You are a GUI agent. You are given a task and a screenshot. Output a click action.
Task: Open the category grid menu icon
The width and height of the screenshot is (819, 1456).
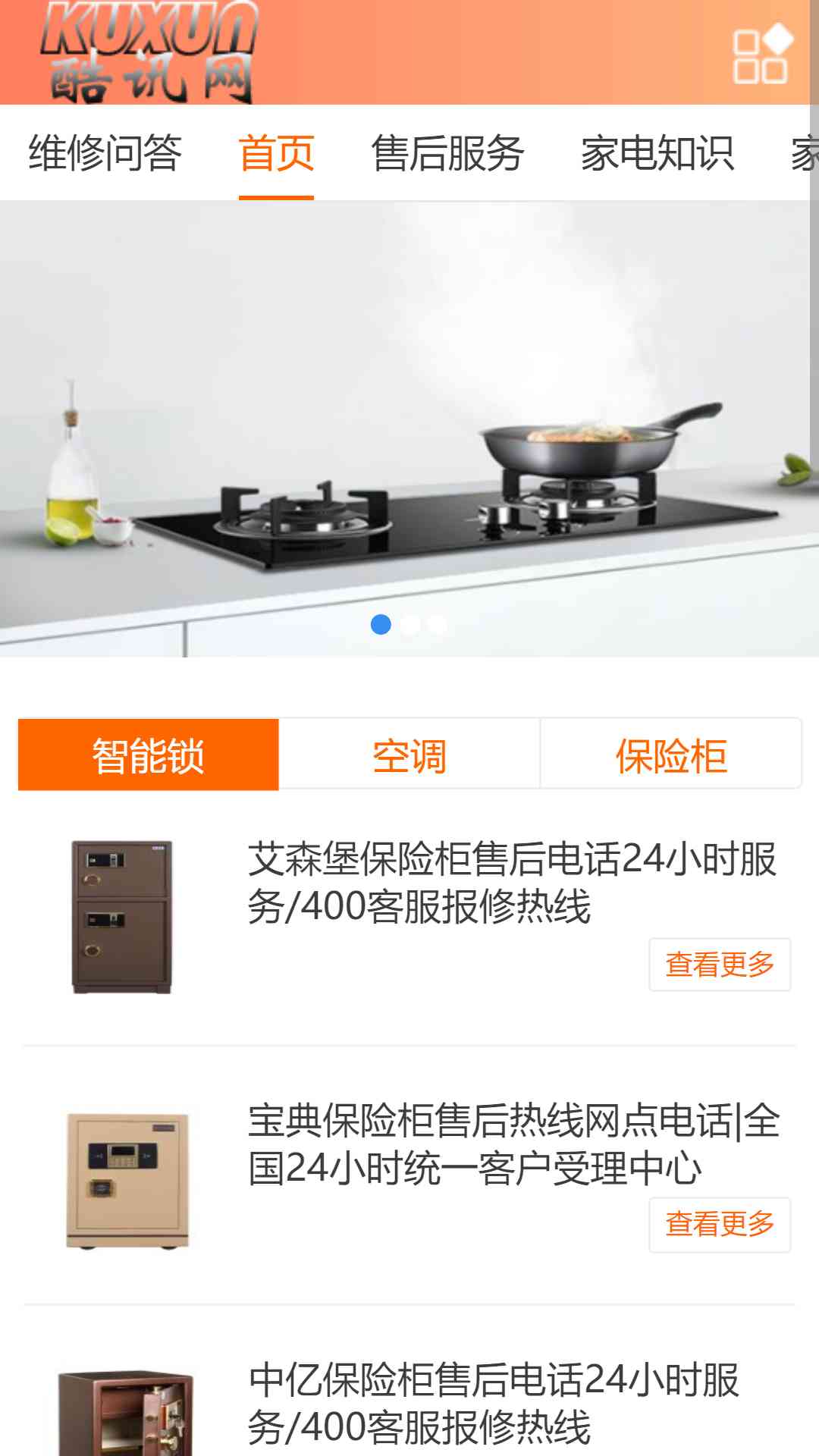pyautogui.click(x=761, y=54)
